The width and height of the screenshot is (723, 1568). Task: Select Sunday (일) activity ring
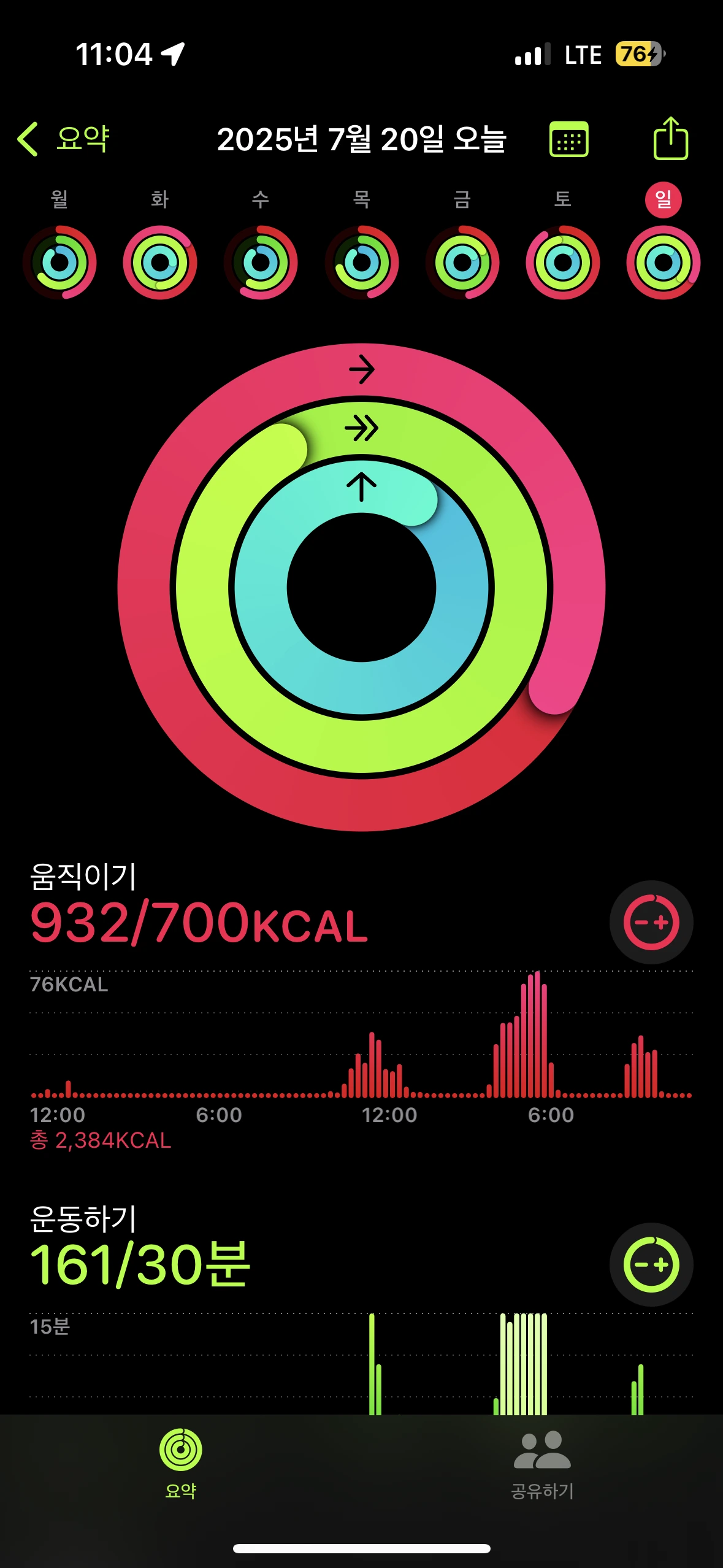click(x=663, y=263)
